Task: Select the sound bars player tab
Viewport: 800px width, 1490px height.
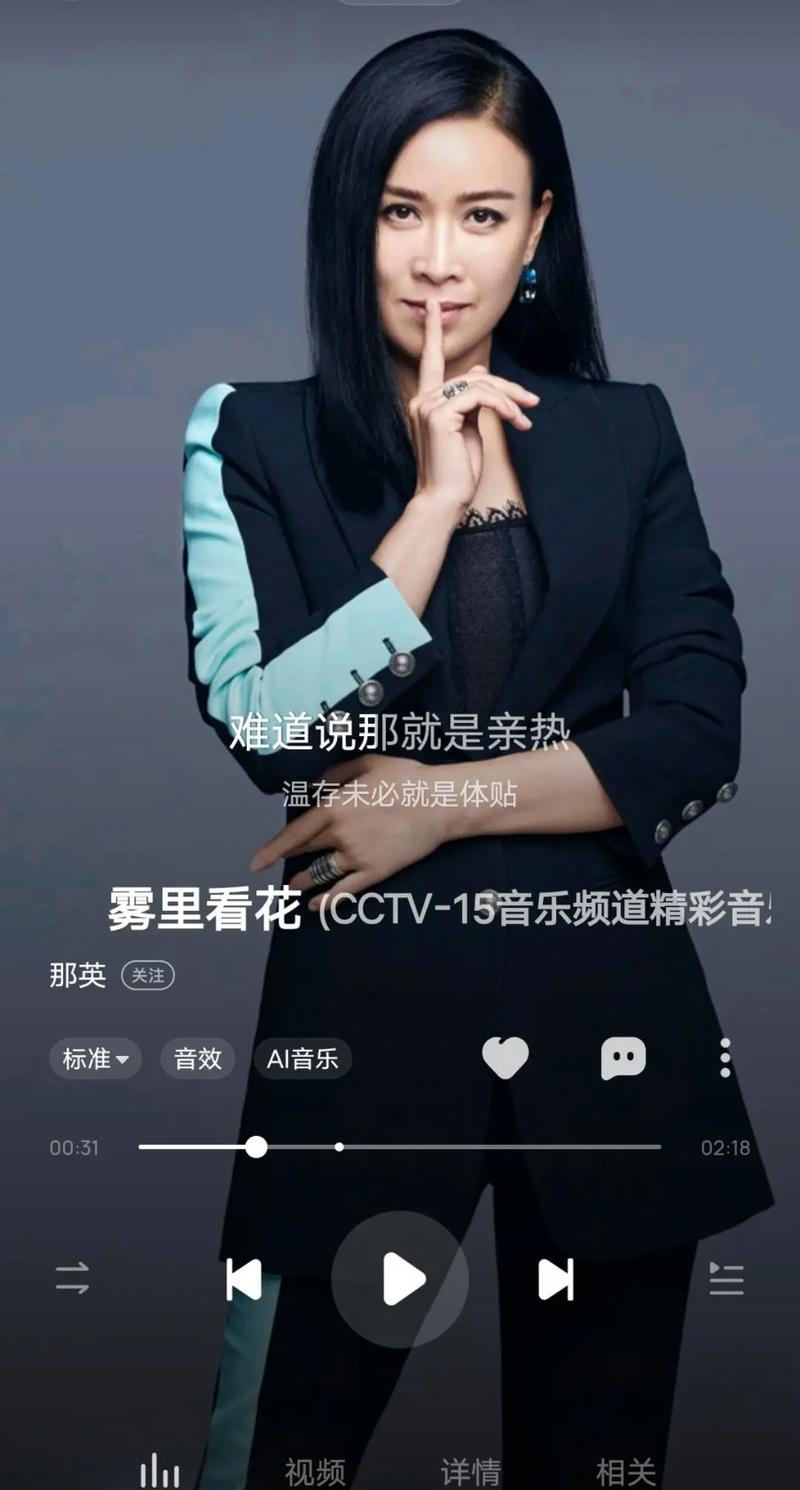Action: [x=160, y=1471]
